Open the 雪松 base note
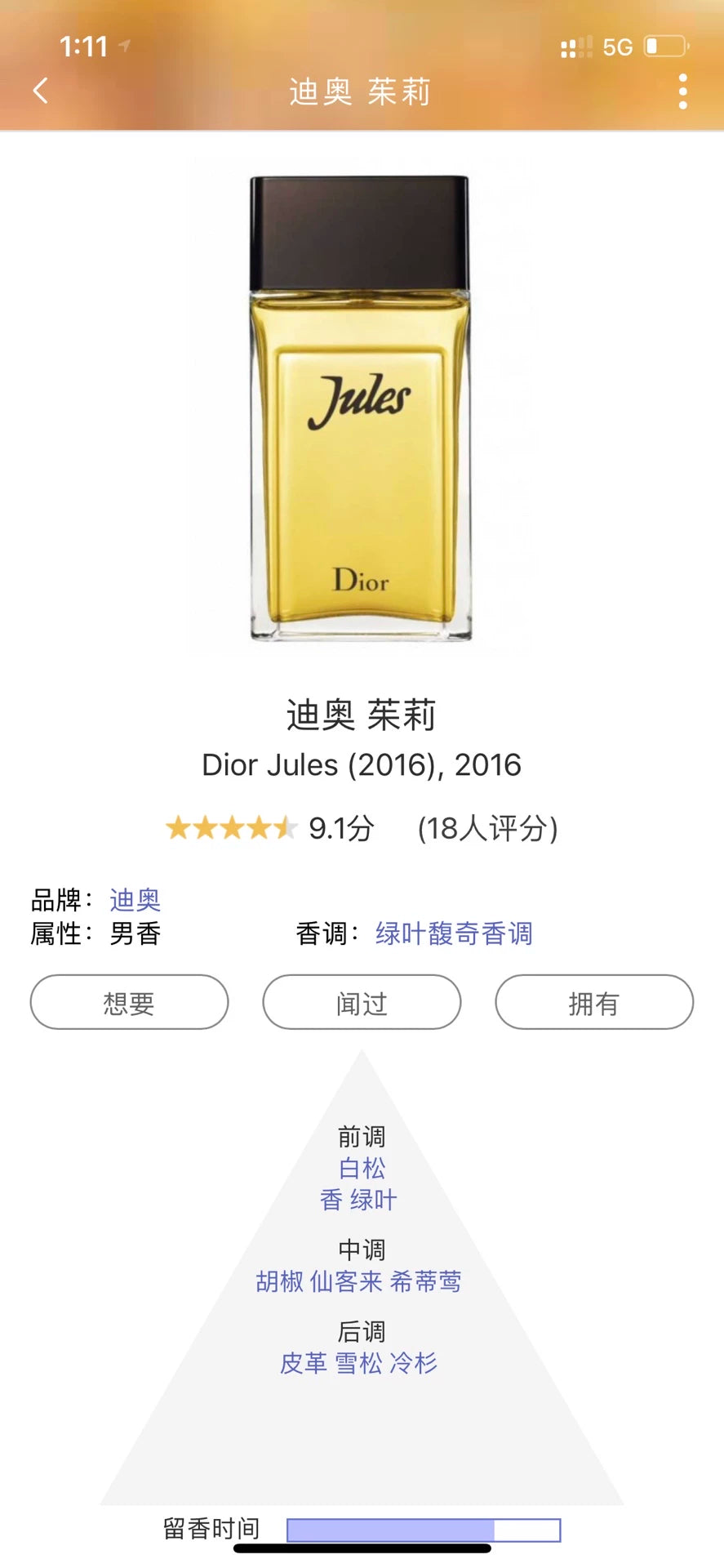Screen dimensions: 724x1568 (358, 1363)
